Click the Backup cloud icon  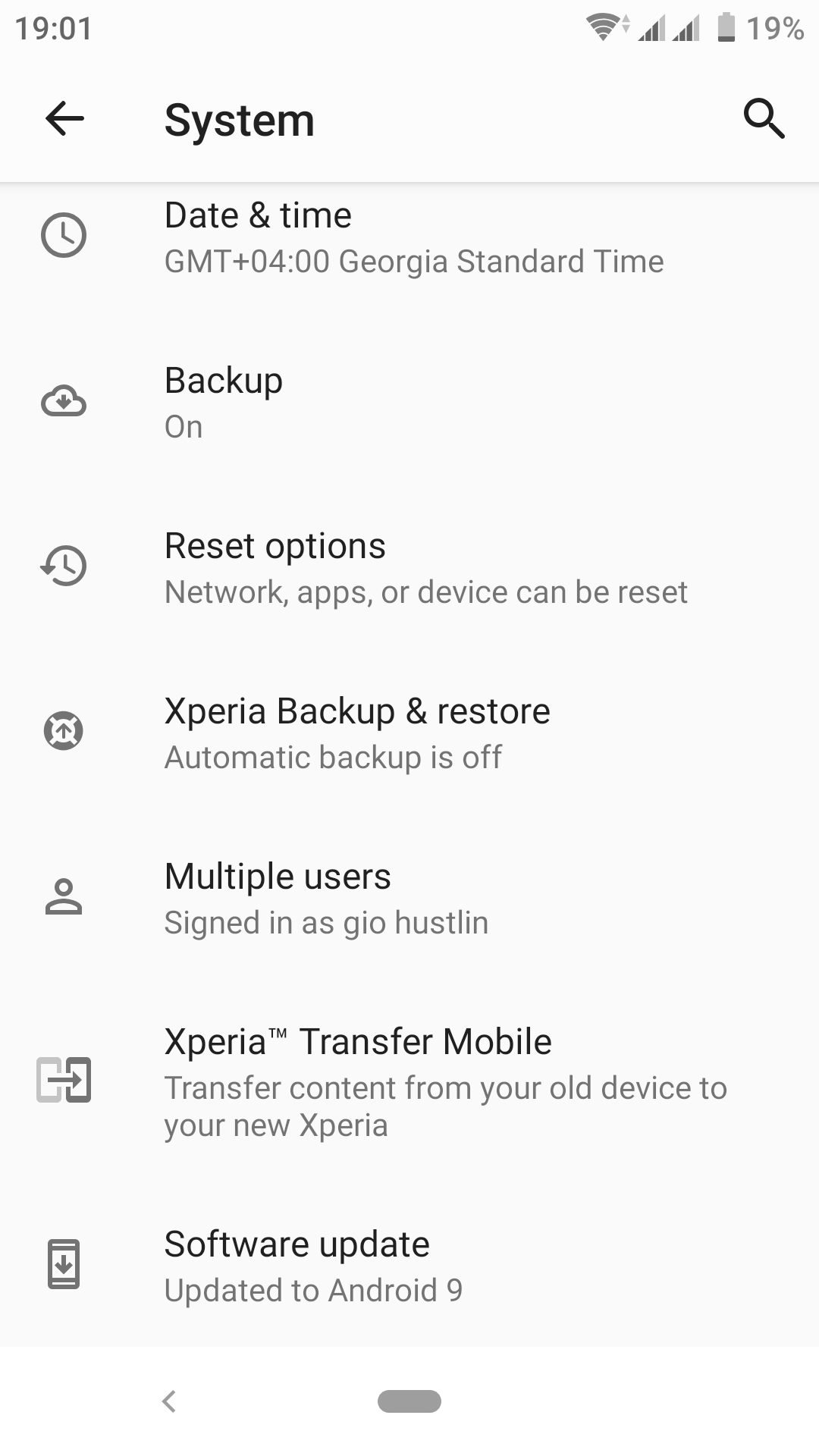click(64, 402)
